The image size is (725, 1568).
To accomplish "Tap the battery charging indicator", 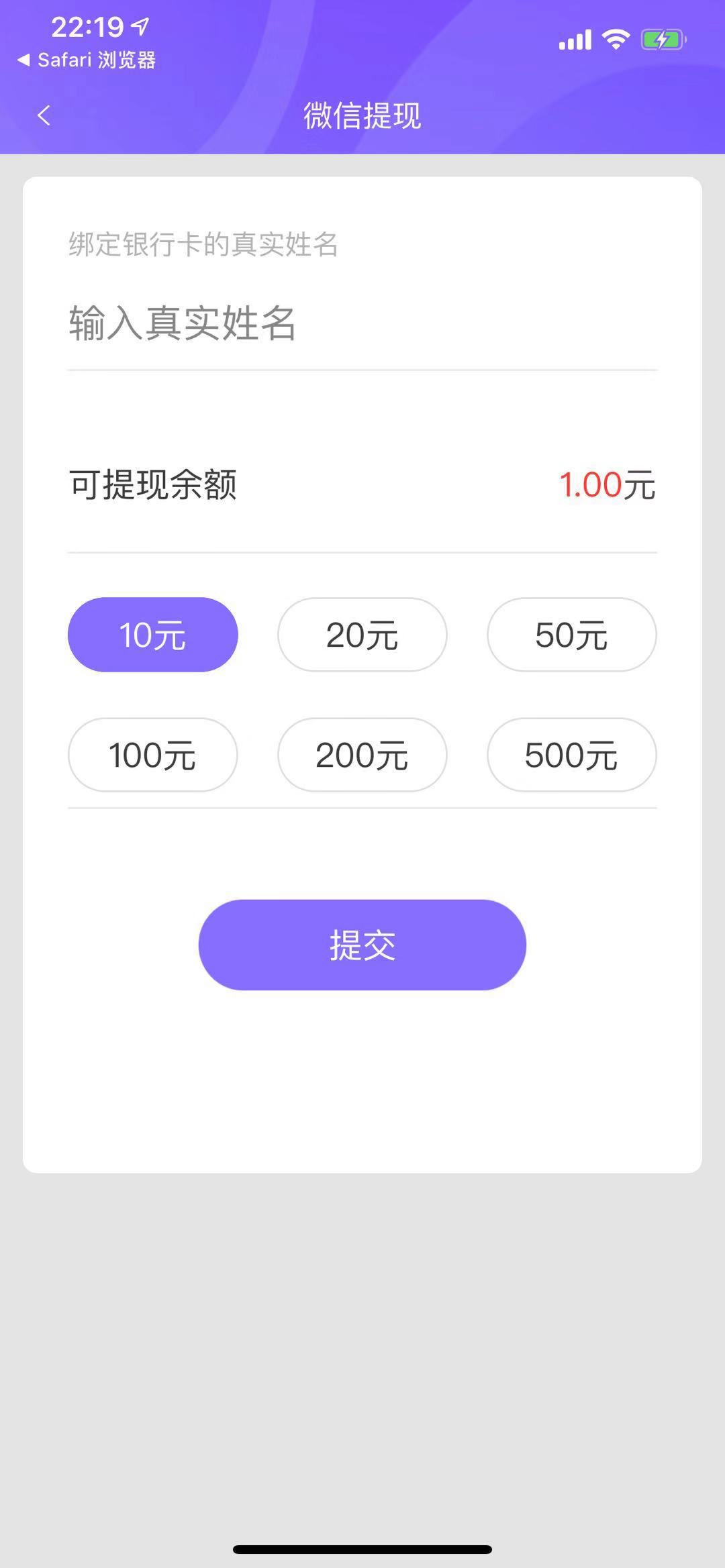I will (661, 40).
